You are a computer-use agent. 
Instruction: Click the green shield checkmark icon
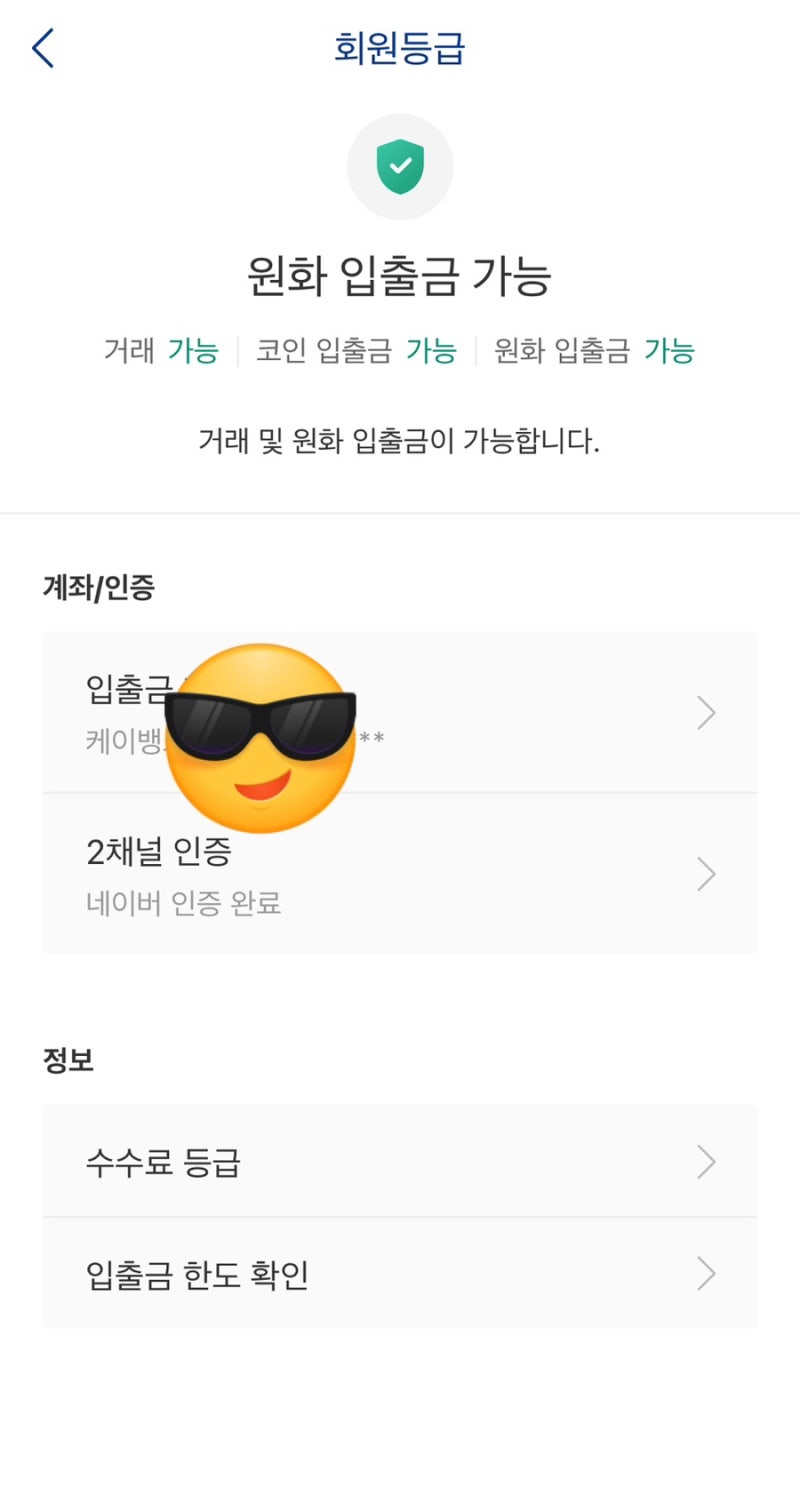[x=400, y=166]
